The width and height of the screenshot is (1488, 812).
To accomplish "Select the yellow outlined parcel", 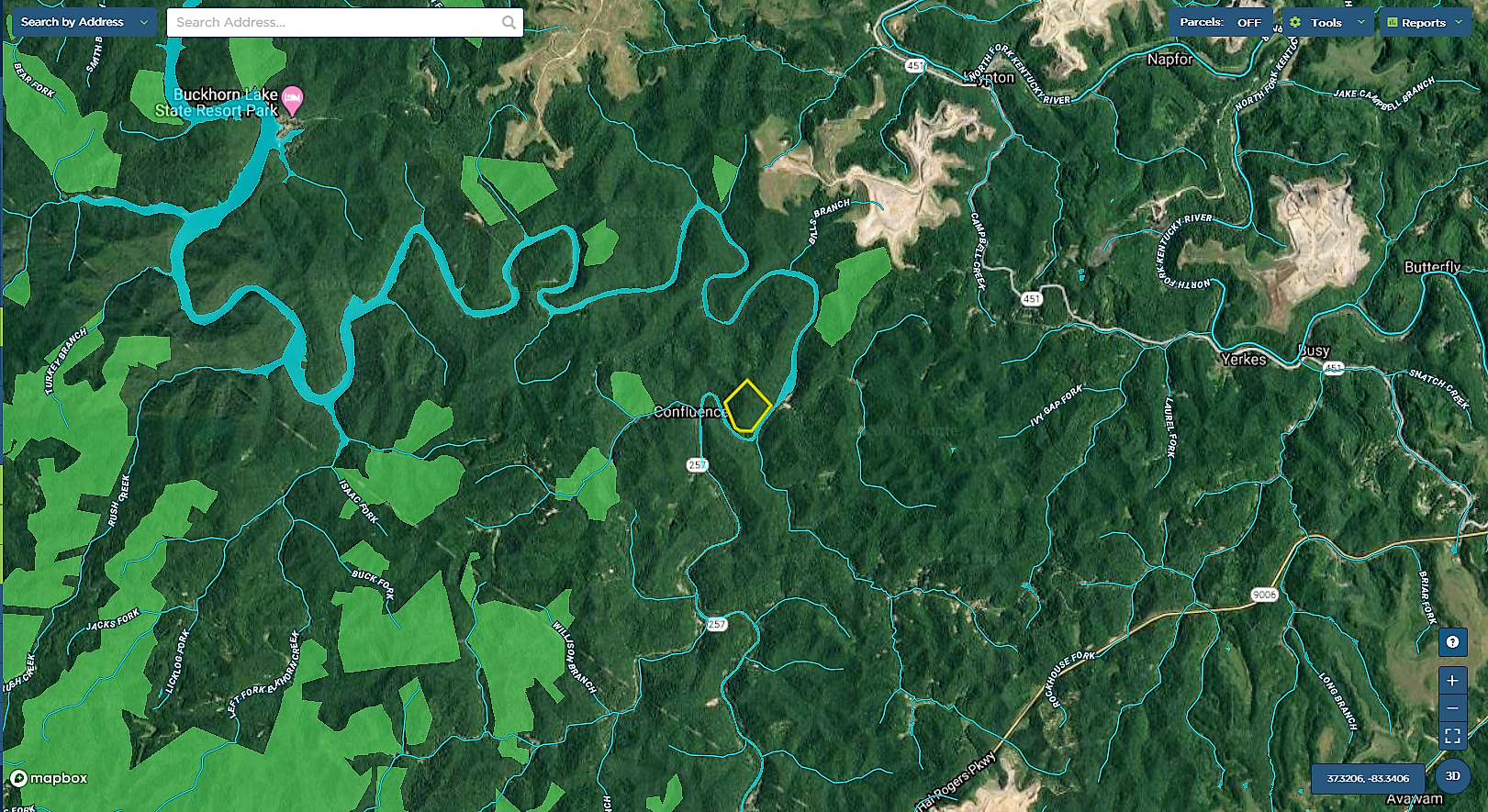I will (747, 406).
